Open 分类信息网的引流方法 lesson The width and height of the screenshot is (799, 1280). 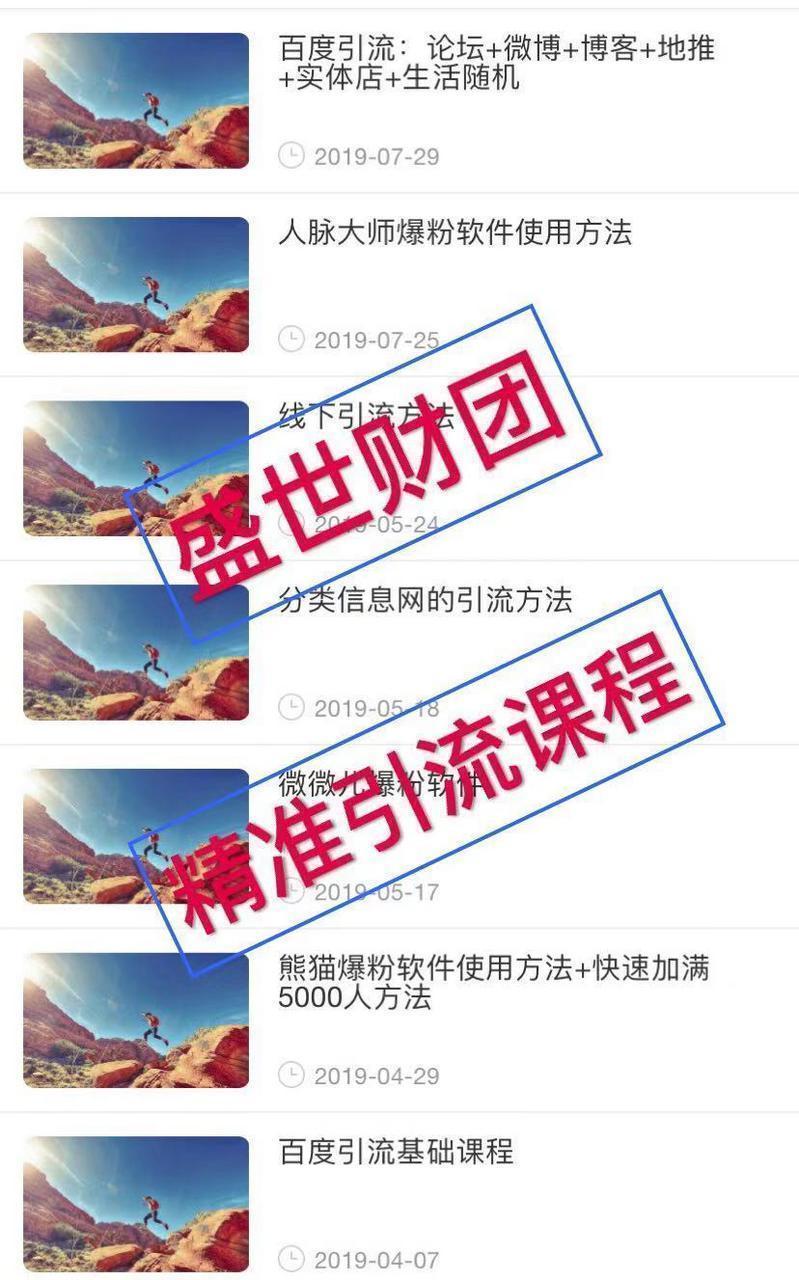pyautogui.click(x=399, y=653)
